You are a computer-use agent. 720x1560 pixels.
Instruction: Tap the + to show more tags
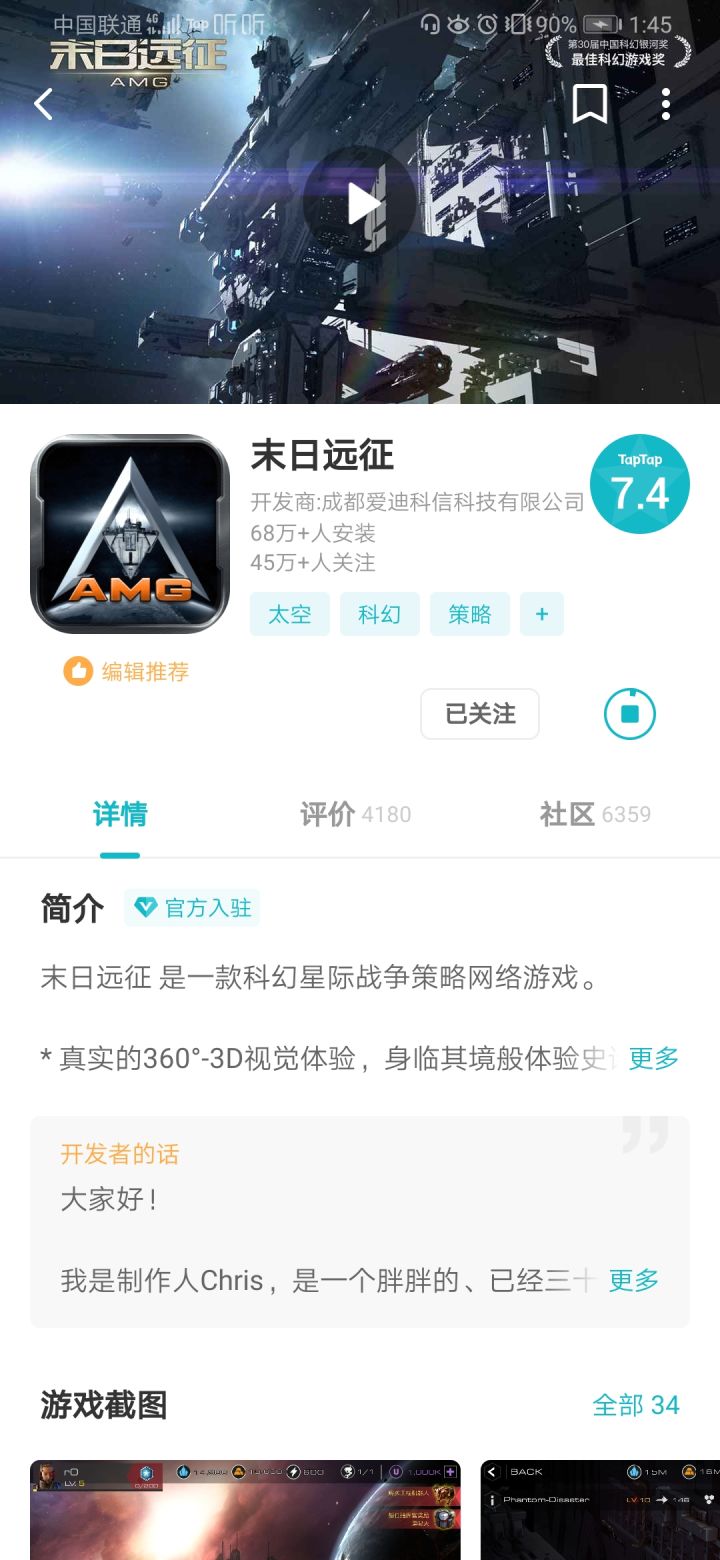pyautogui.click(x=542, y=614)
